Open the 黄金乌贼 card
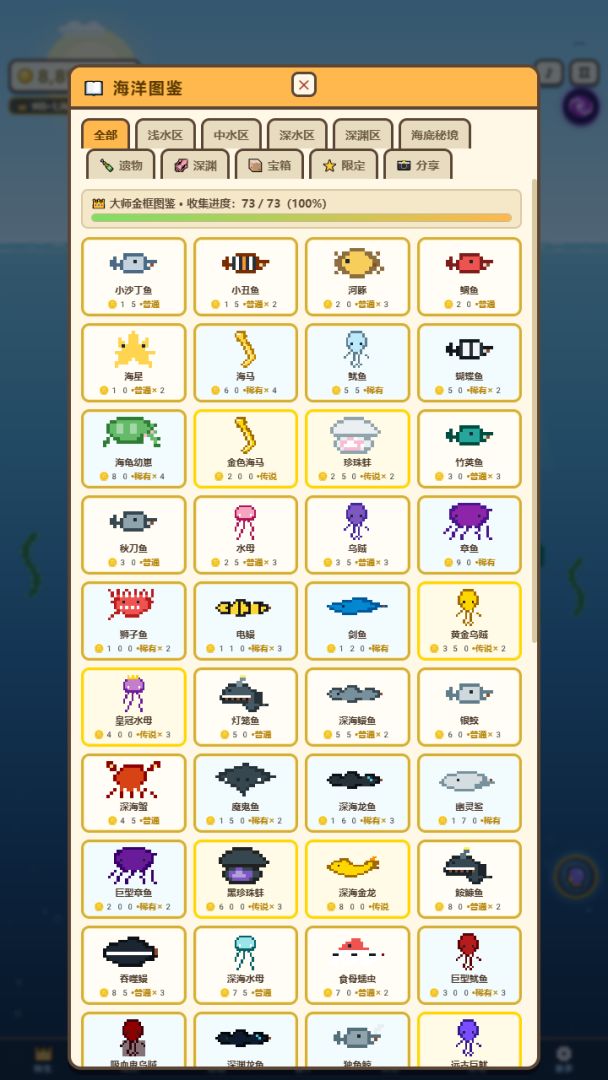The image size is (608, 1080). click(x=470, y=621)
